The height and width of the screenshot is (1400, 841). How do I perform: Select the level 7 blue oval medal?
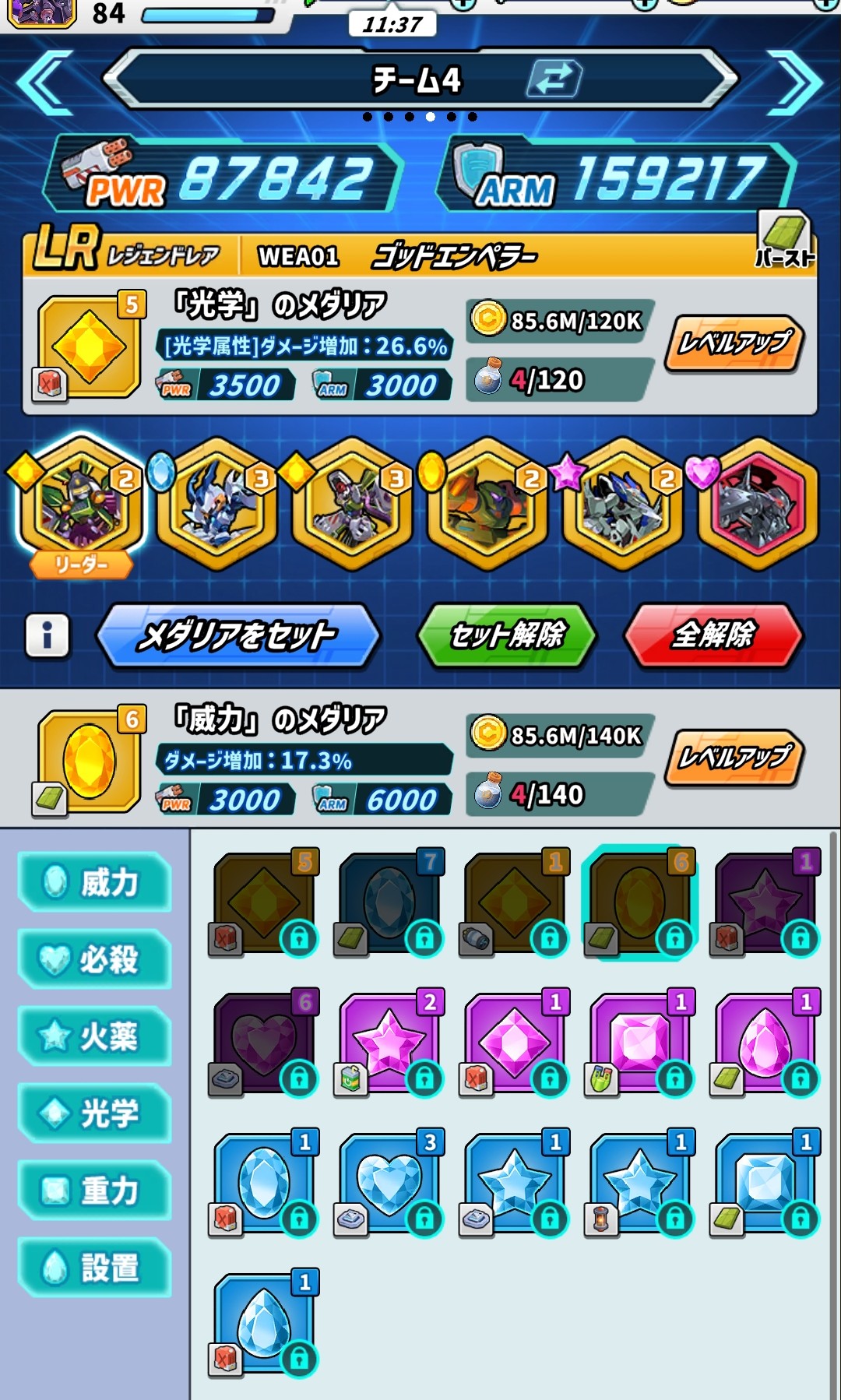click(x=389, y=902)
